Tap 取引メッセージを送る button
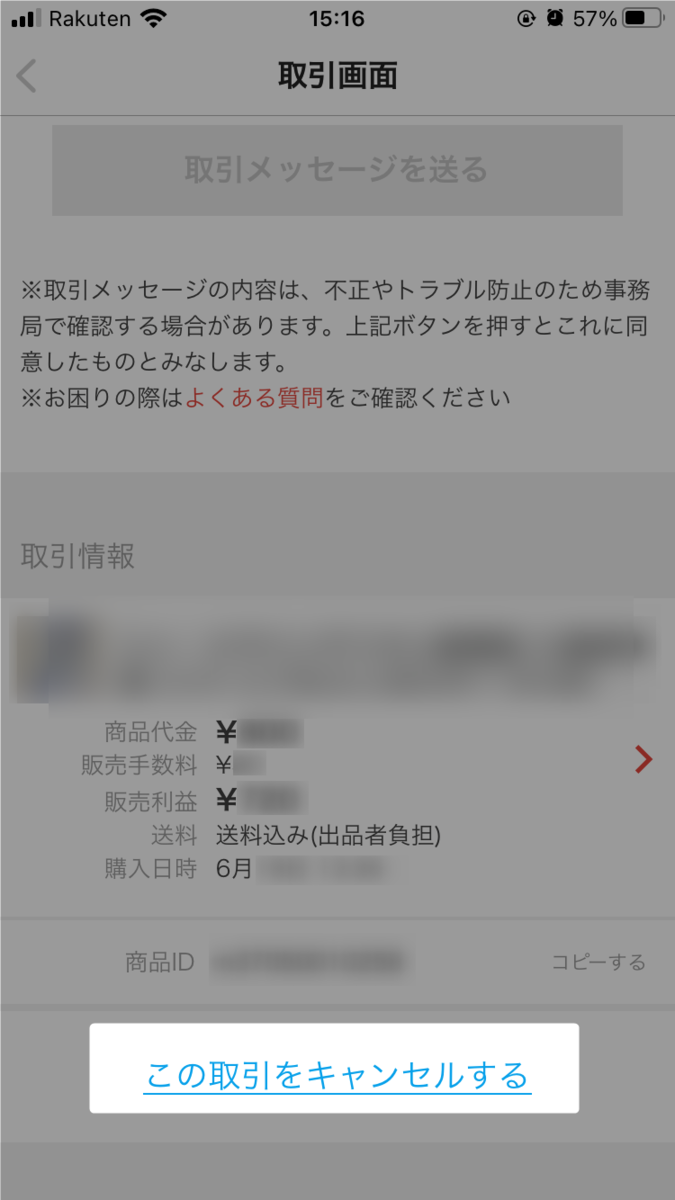The width and height of the screenshot is (675, 1200). [337, 170]
